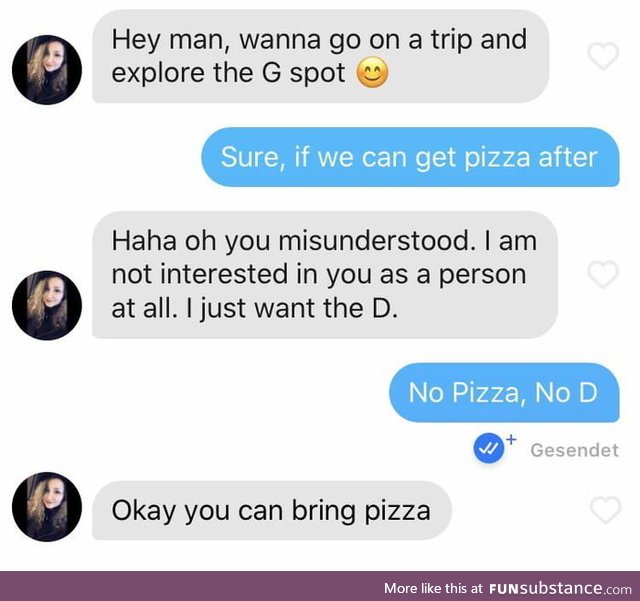Tap the blue read-receipt checkmark icon
The height and width of the screenshot is (601, 640).
pos(489,450)
